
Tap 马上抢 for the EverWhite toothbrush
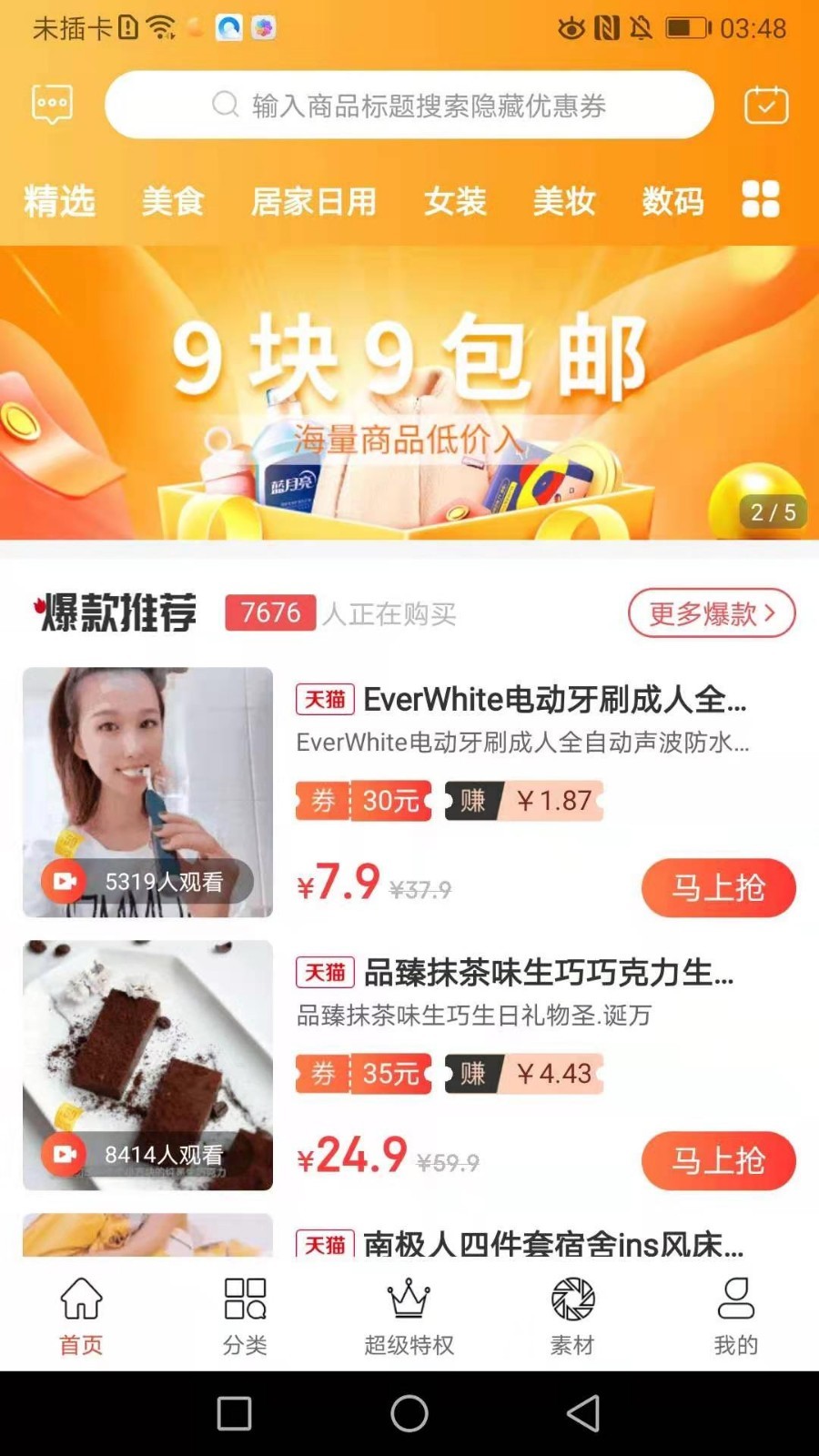718,887
